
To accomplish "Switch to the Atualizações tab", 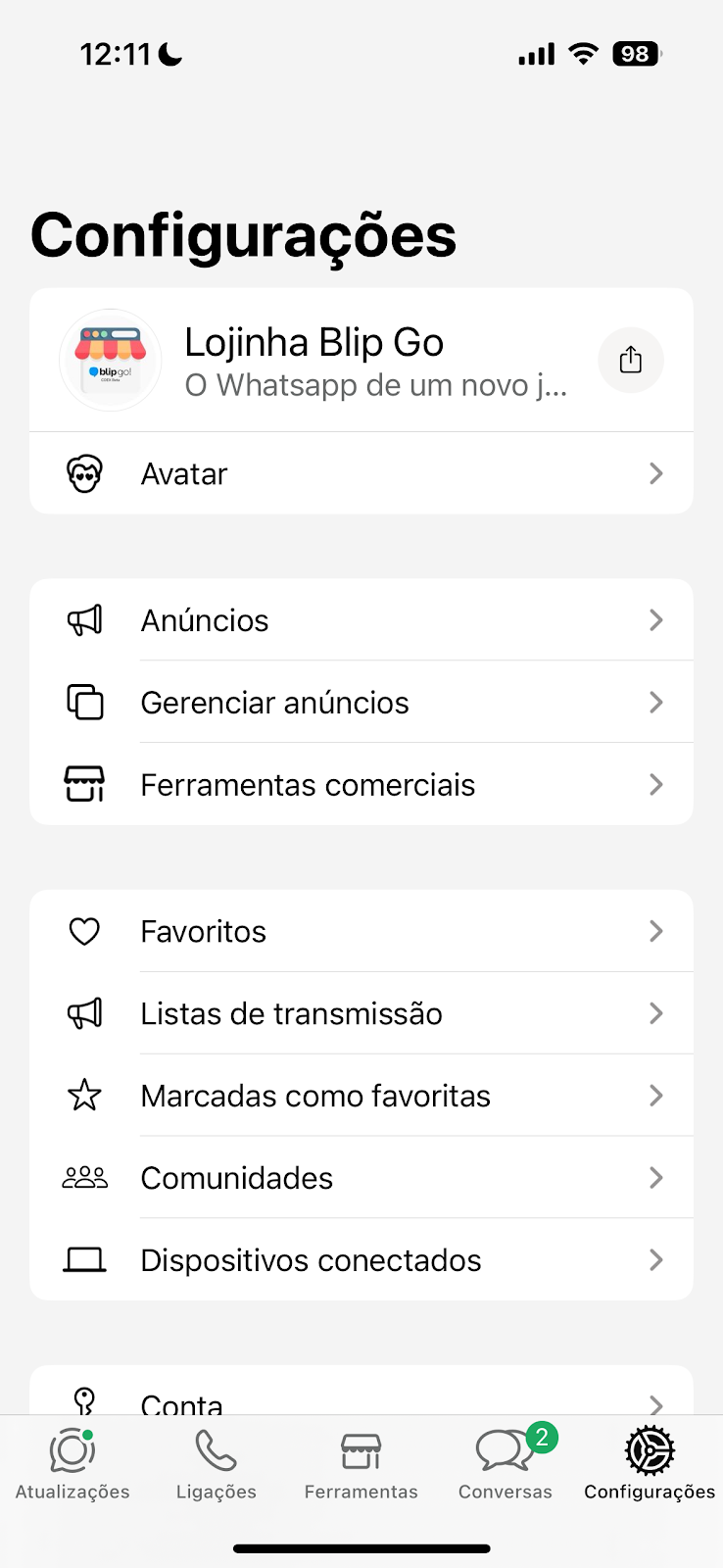I will [72, 1464].
